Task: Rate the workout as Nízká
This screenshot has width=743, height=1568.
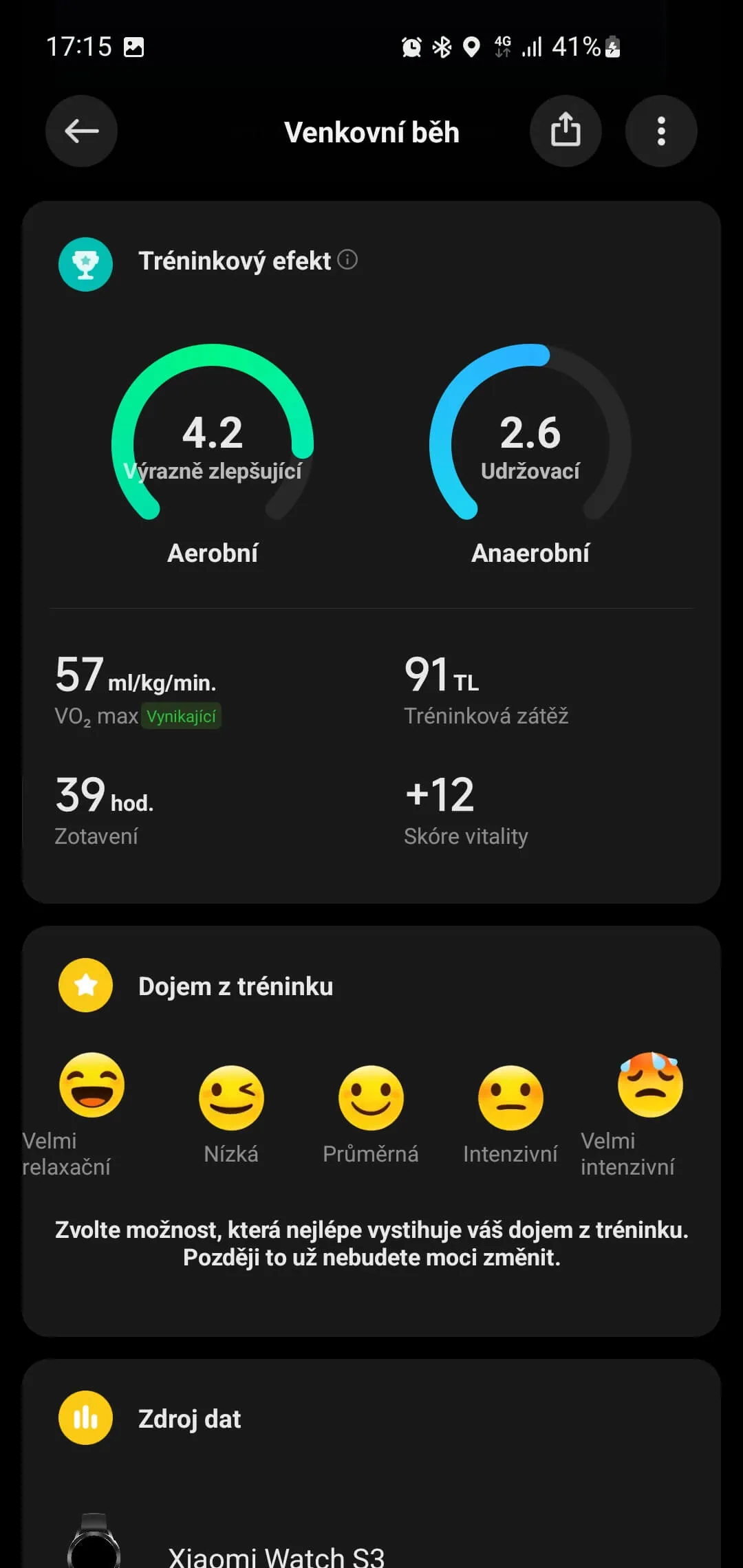Action: pos(231,1098)
